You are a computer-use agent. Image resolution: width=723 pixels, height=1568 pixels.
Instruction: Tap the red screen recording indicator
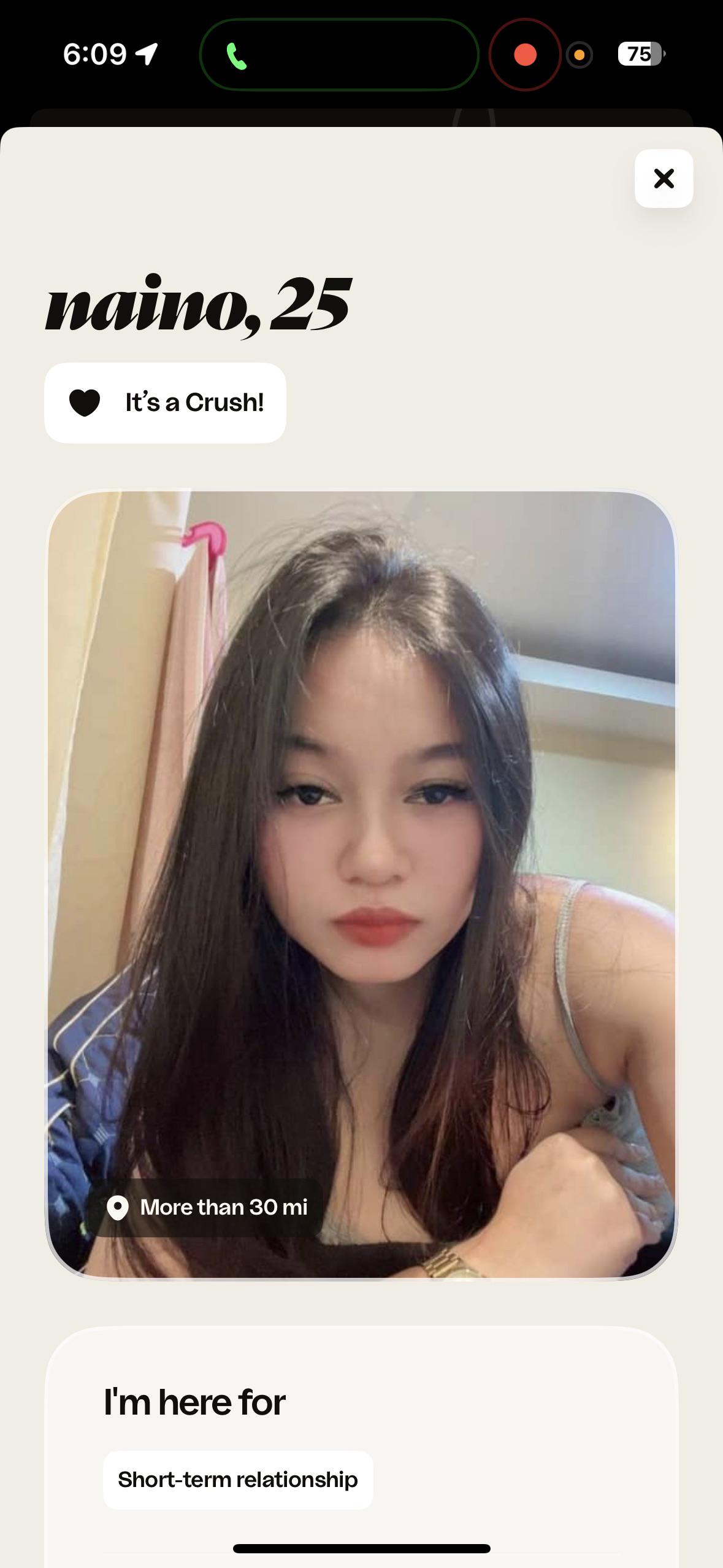click(x=525, y=55)
